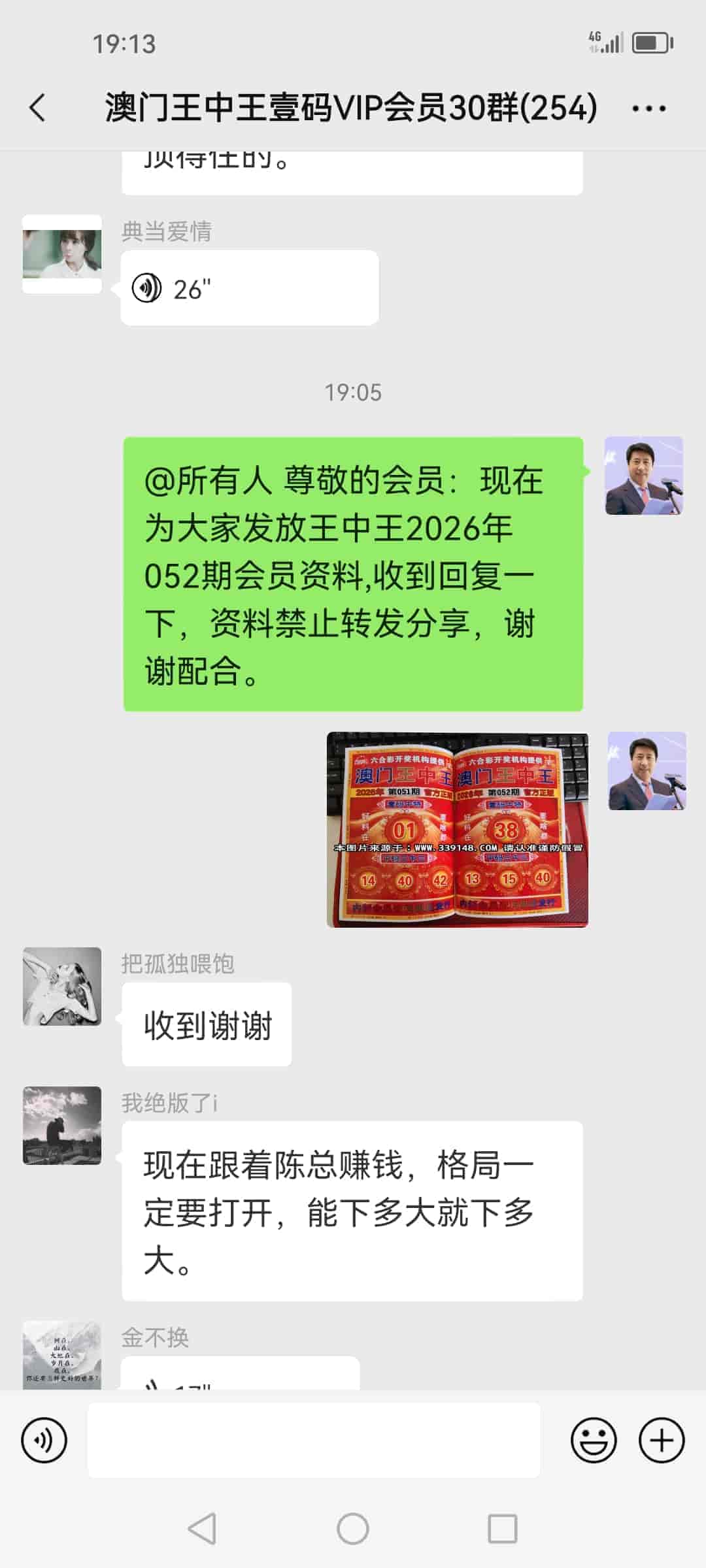The image size is (706, 1568).
Task: Switch to voice input mode
Action: 44,1440
